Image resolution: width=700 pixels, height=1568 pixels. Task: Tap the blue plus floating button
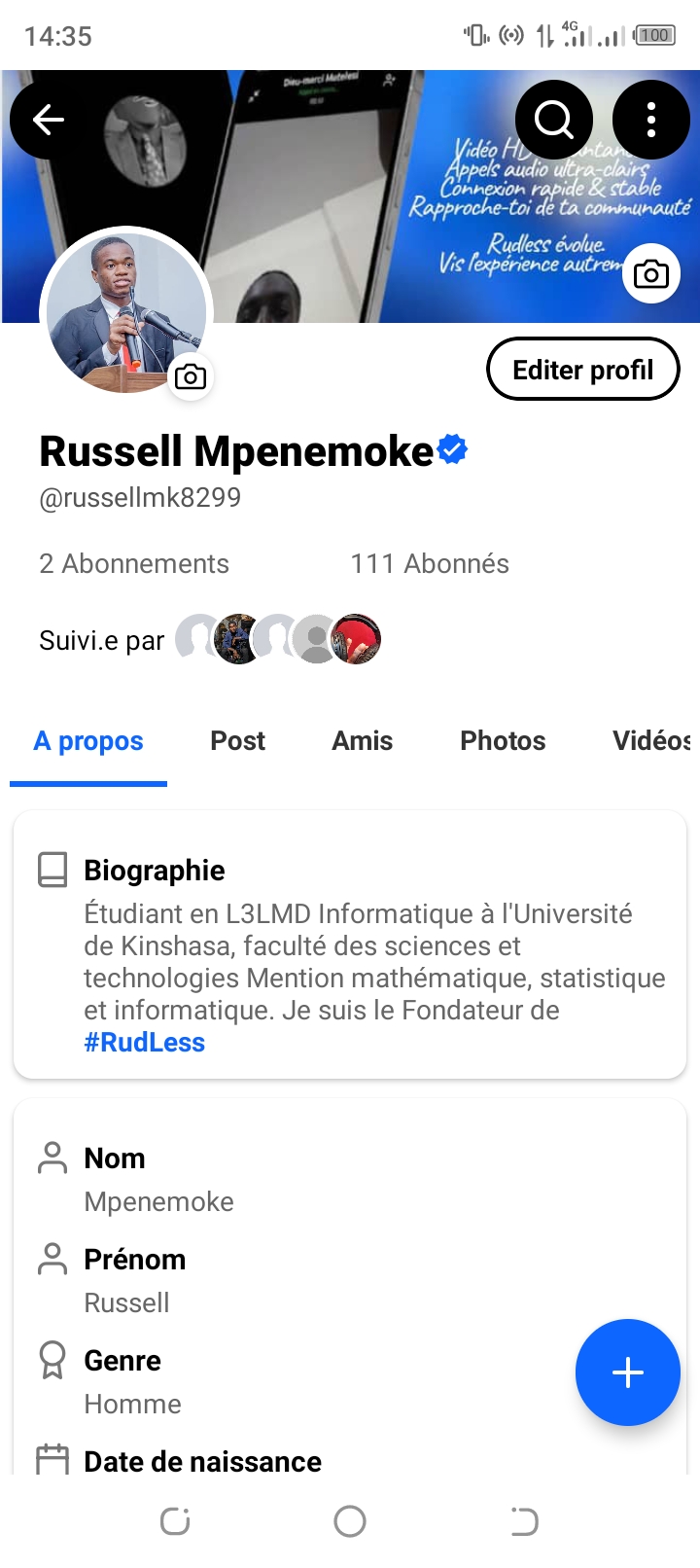(x=627, y=1372)
